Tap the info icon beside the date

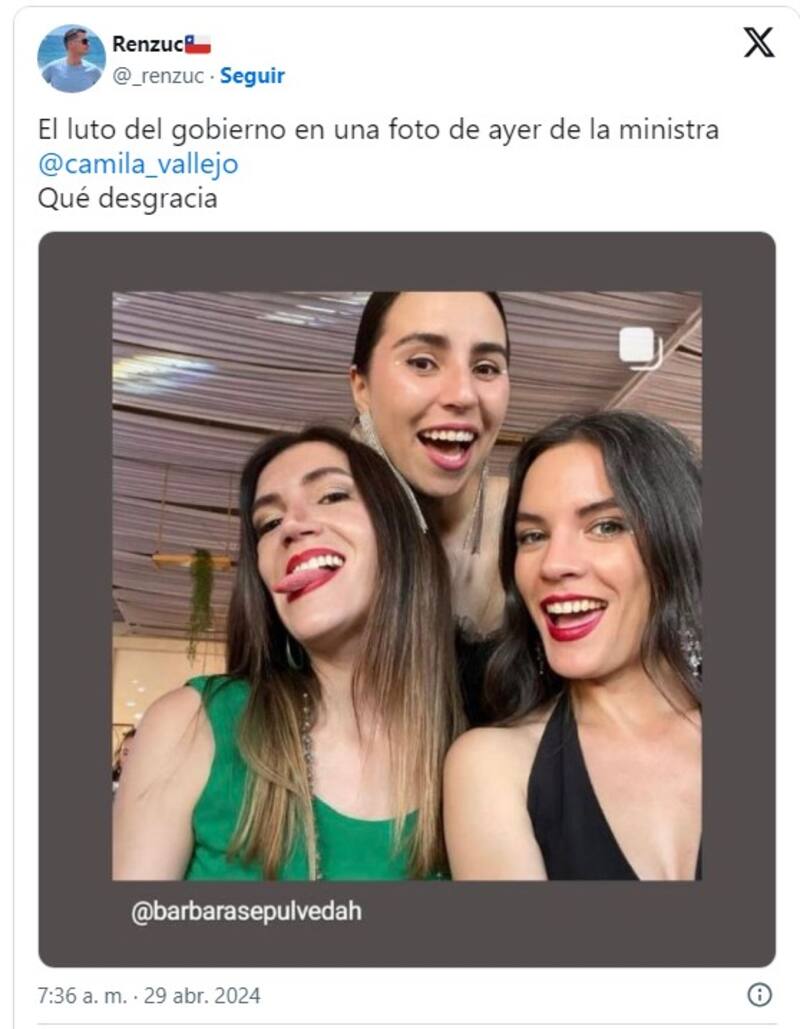[x=760, y=995]
